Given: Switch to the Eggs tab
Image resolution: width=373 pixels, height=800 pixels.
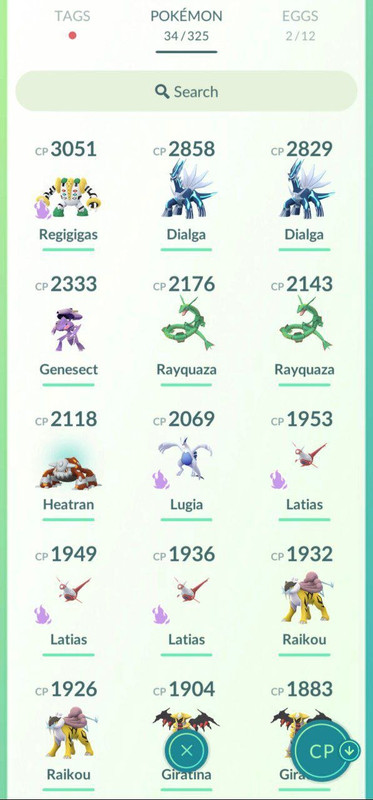Looking at the screenshot, I should pos(300,25).
